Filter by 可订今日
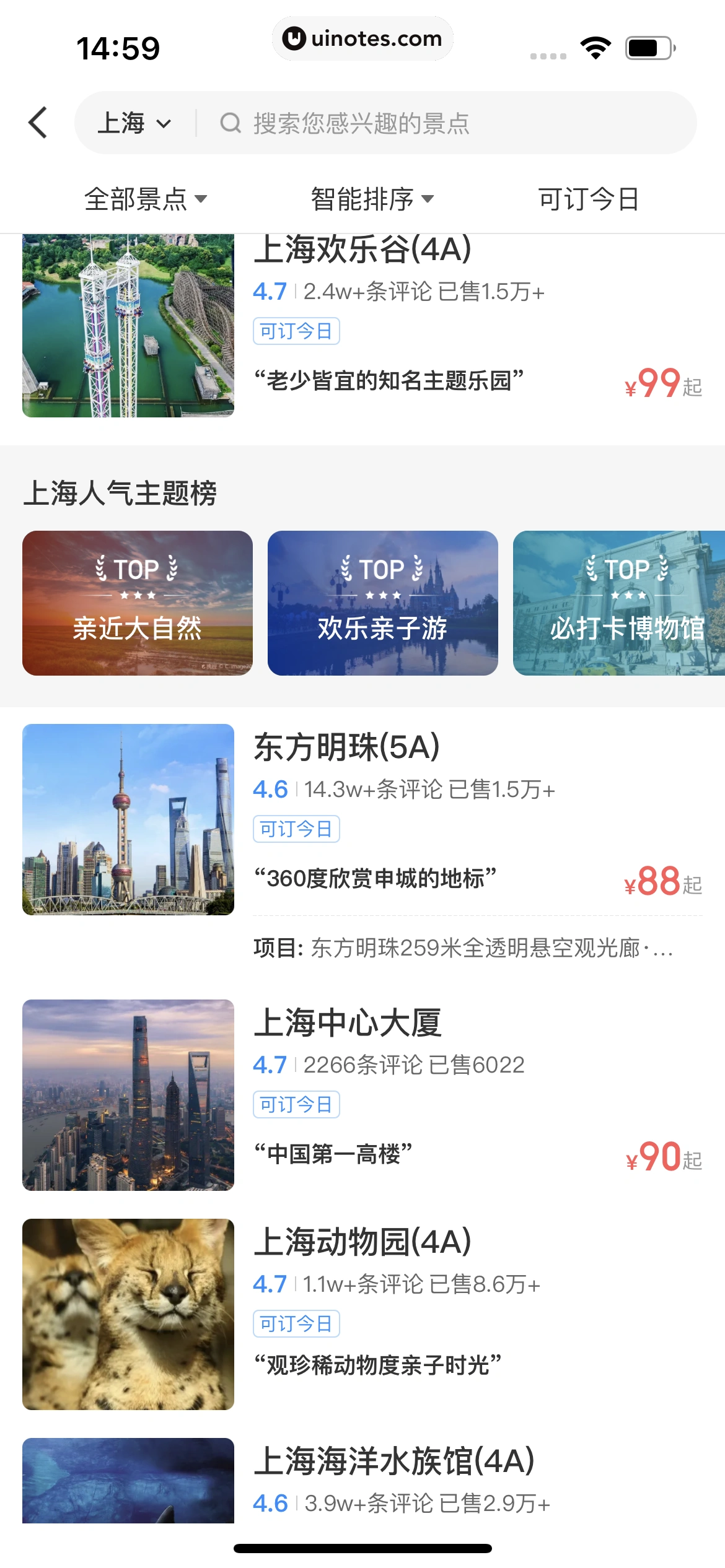Screen dimensions: 725x1568 coord(588,199)
